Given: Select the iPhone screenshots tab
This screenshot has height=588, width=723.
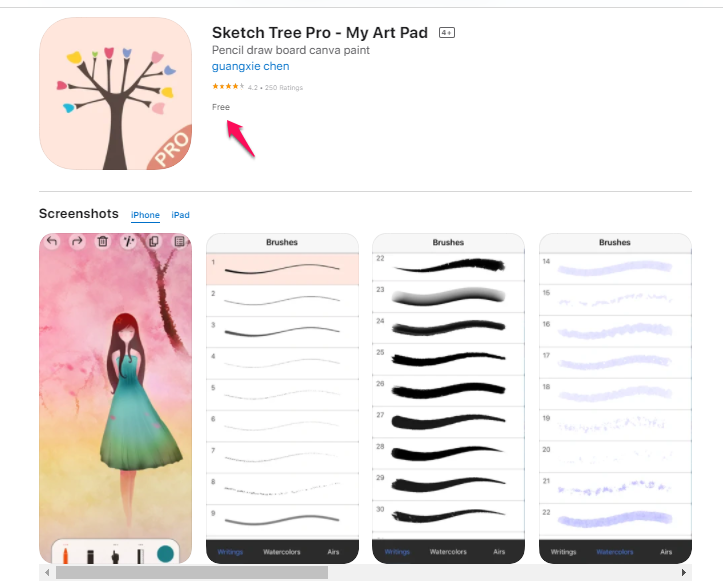Looking at the screenshot, I should click(x=145, y=215).
